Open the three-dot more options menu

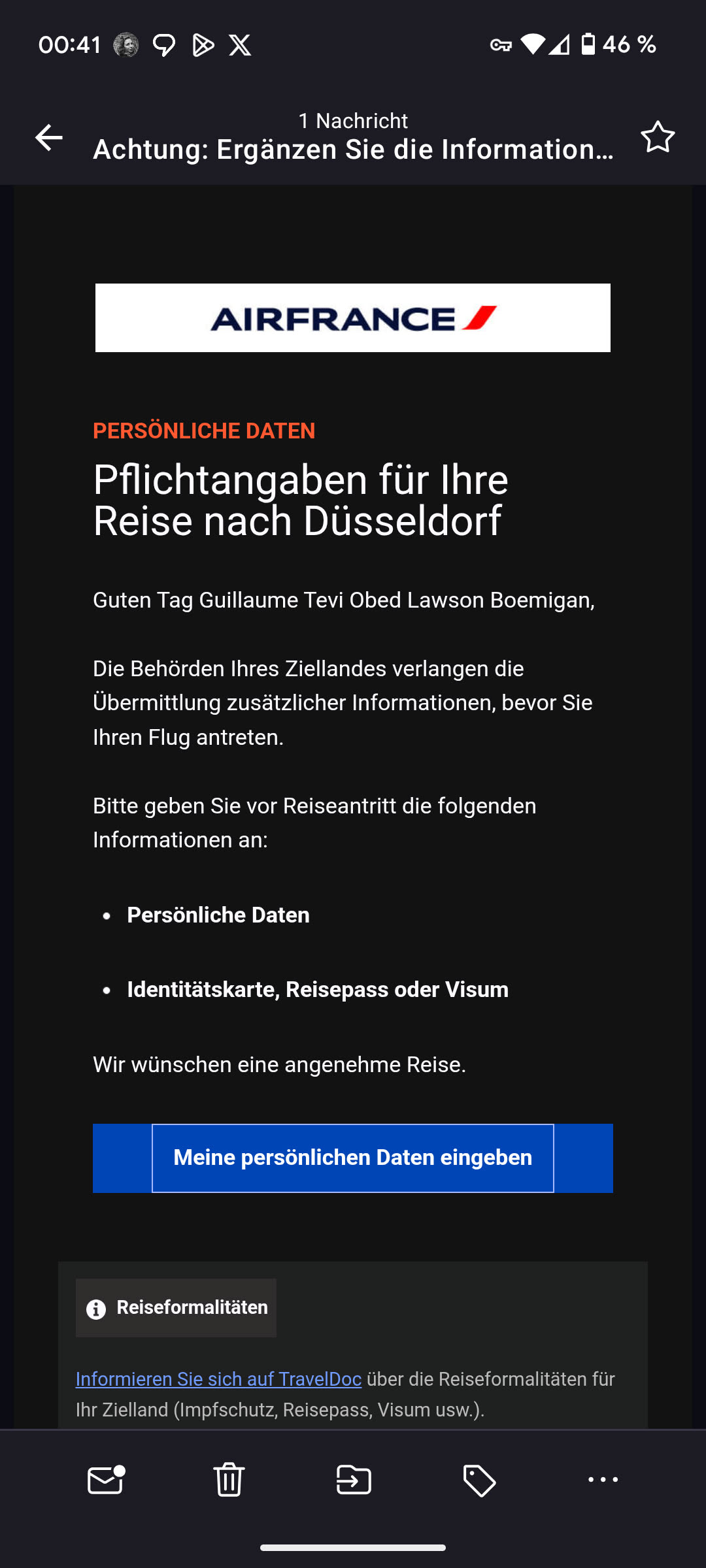(603, 1479)
